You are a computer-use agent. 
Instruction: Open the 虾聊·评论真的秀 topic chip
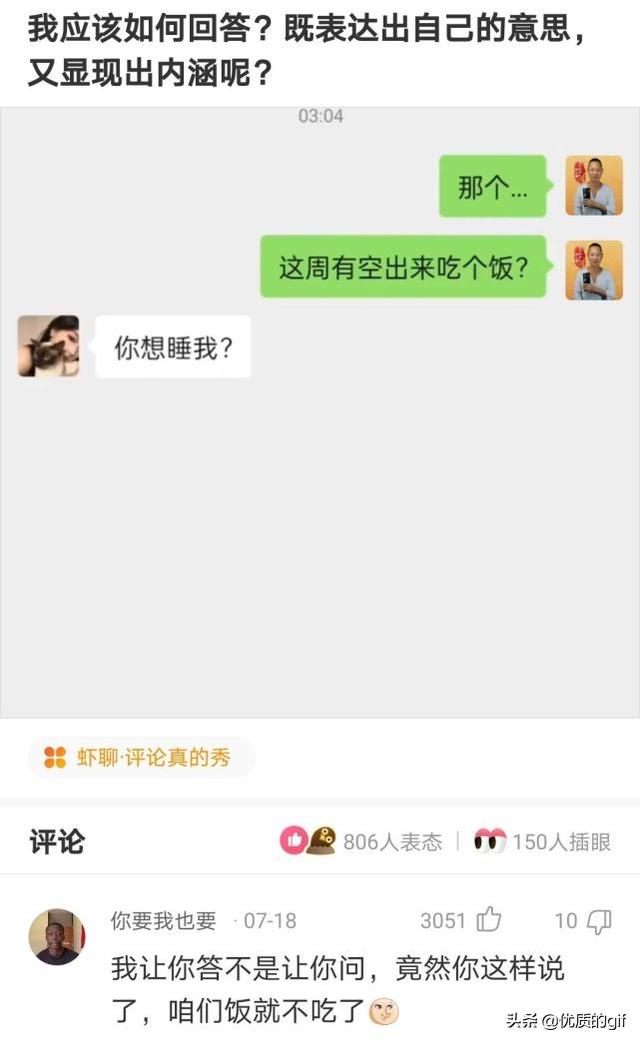pyautogui.click(x=141, y=757)
